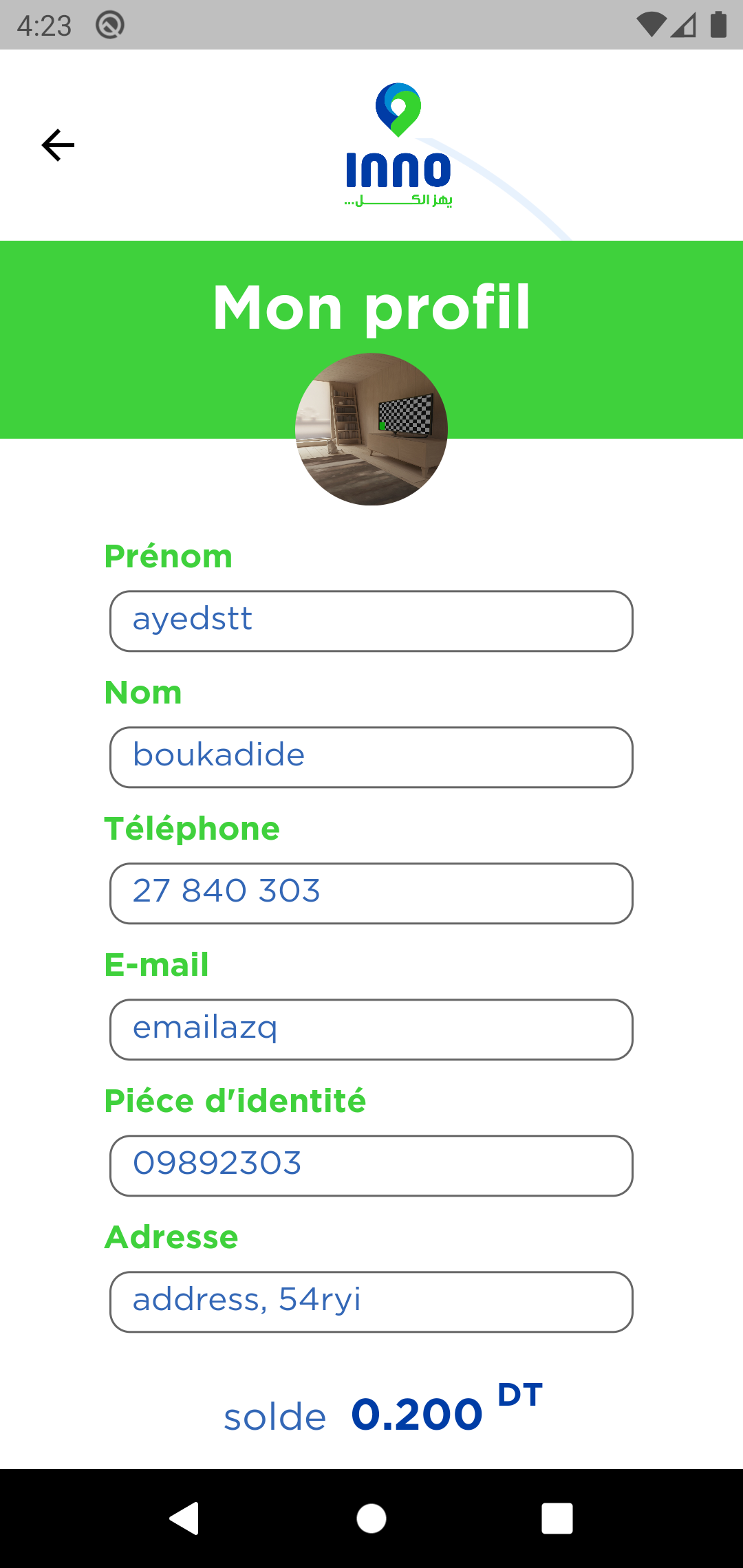The height and width of the screenshot is (1568, 743).
Task: Change the Adresse field text
Action: pyautogui.click(x=371, y=1302)
